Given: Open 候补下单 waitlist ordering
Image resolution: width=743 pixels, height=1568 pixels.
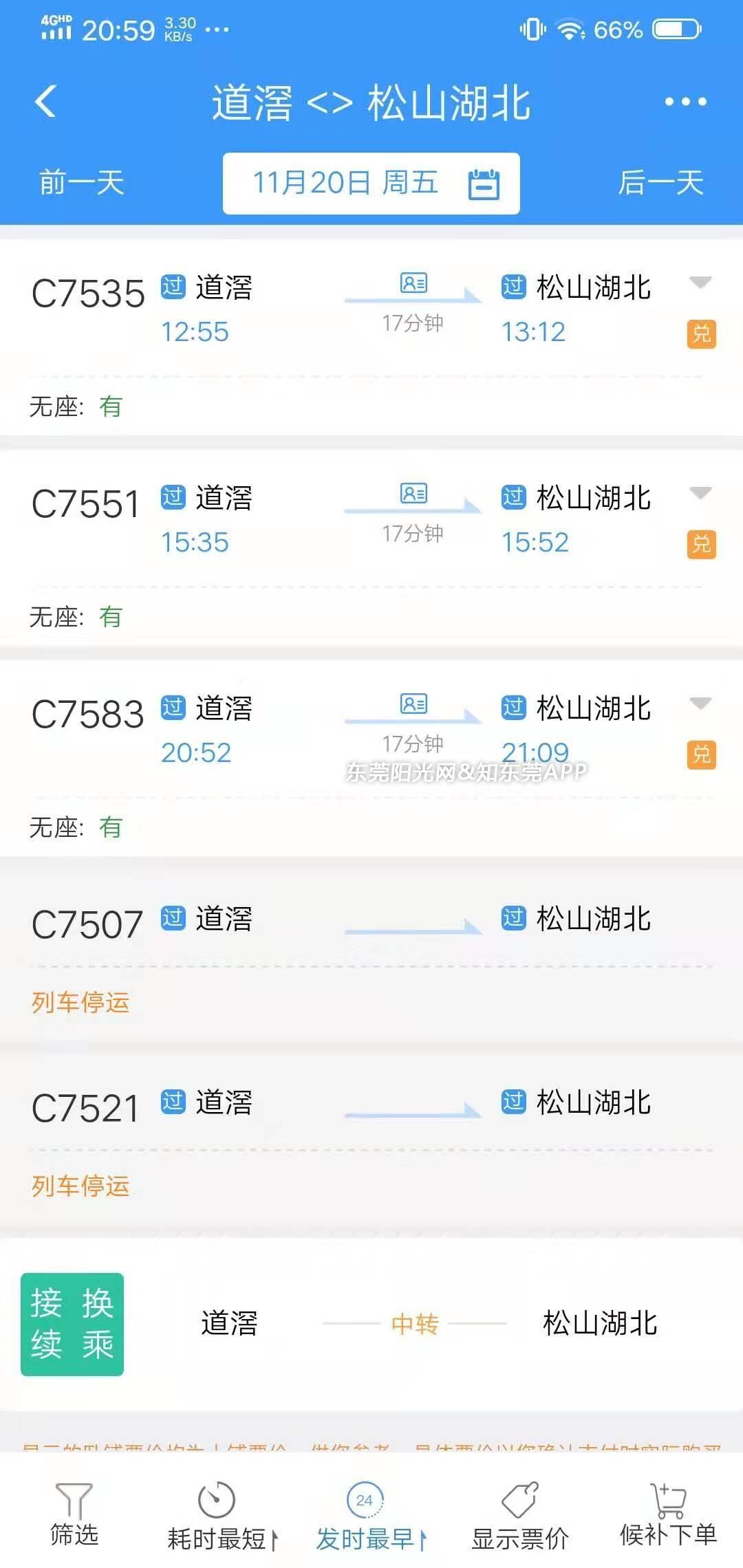Looking at the screenshot, I should (x=667, y=1513).
